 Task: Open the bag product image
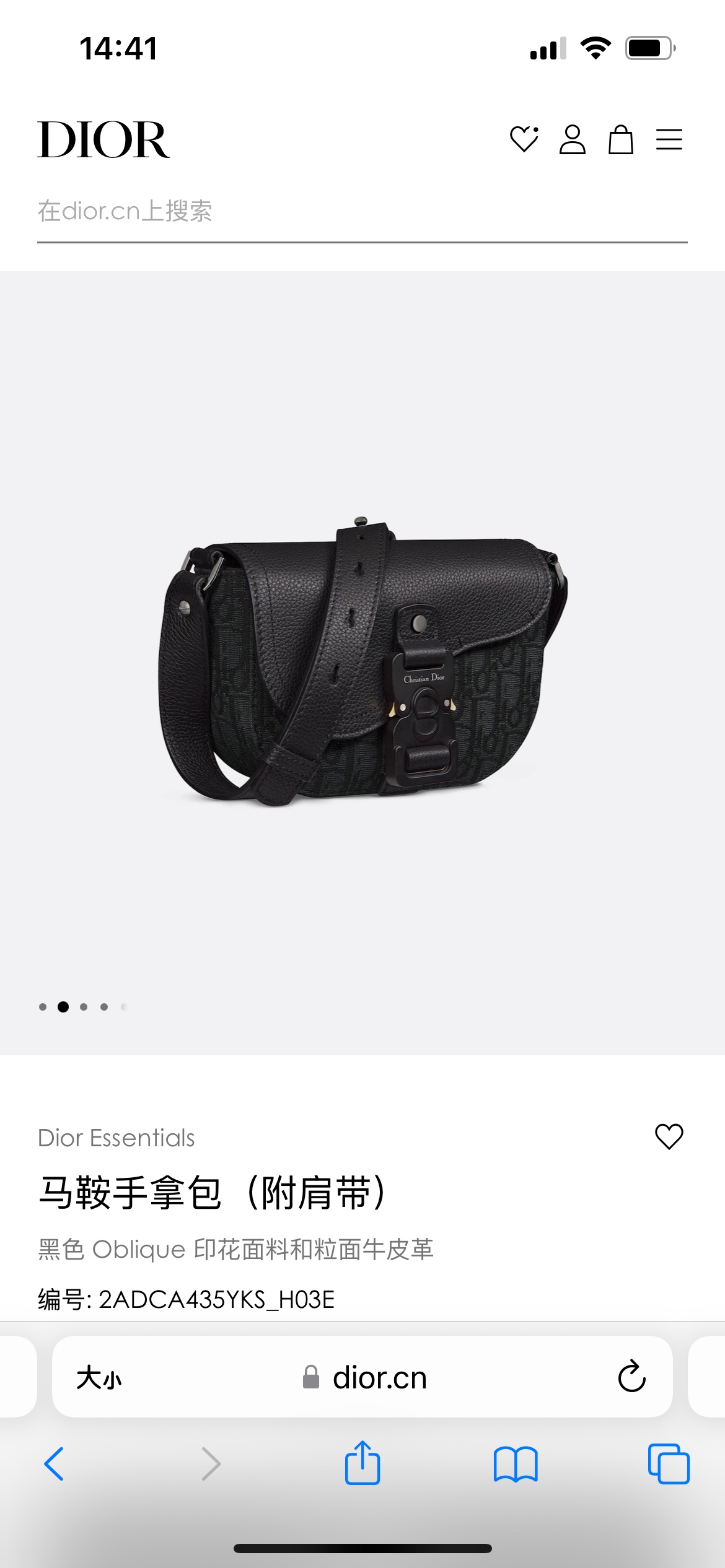[362, 661]
